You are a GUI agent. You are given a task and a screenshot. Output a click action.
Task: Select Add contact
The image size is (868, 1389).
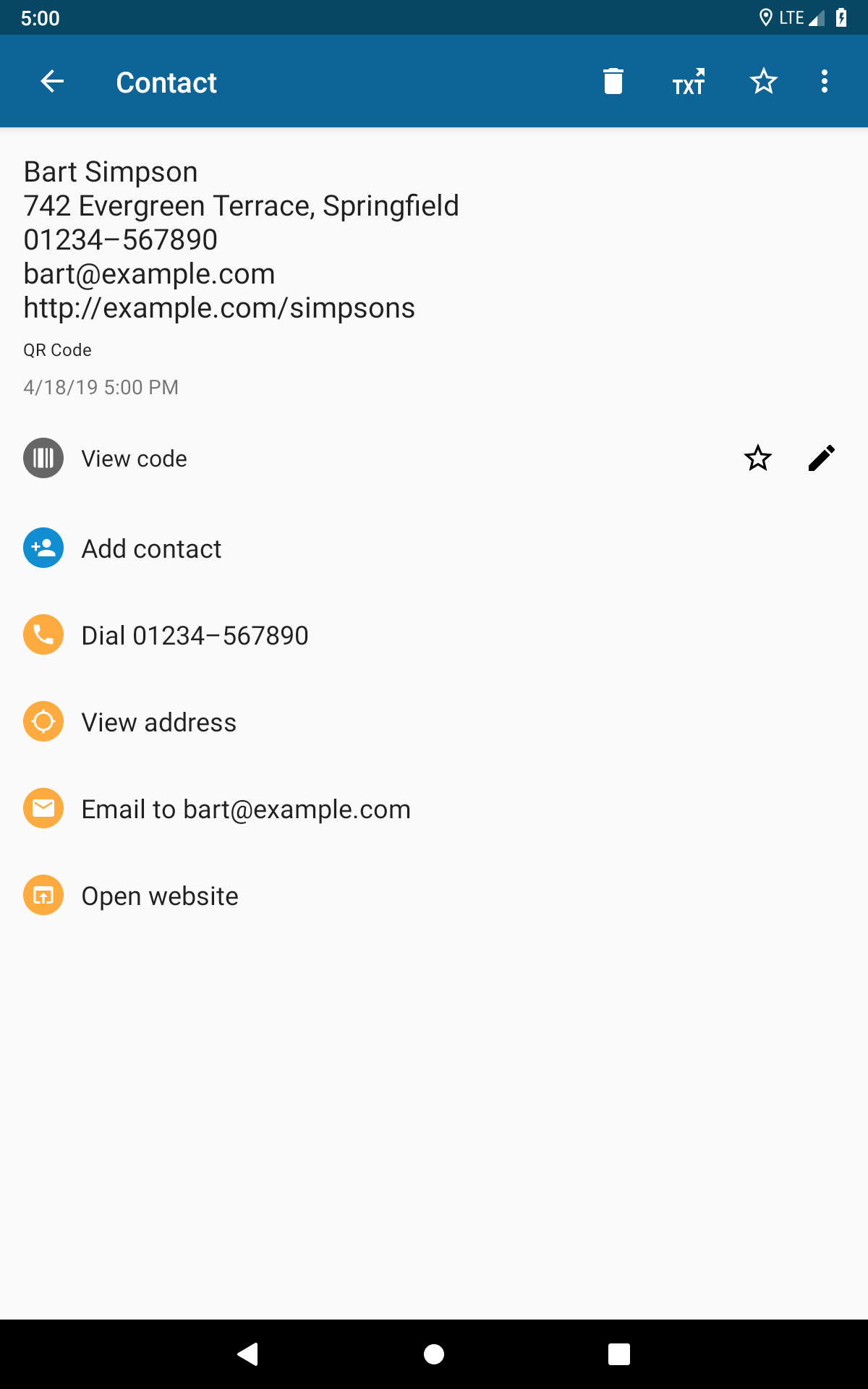pos(434,548)
